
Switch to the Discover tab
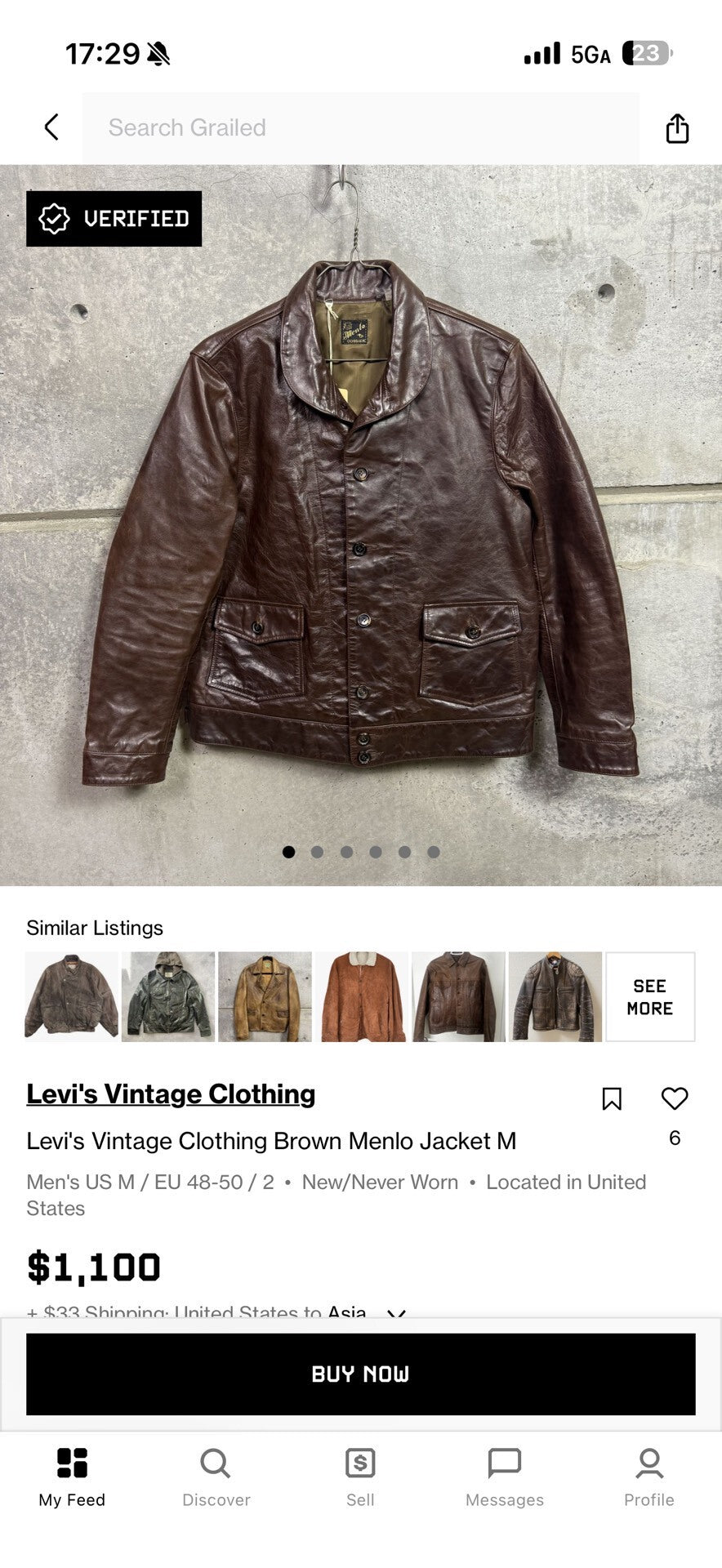pyautogui.click(x=216, y=1477)
